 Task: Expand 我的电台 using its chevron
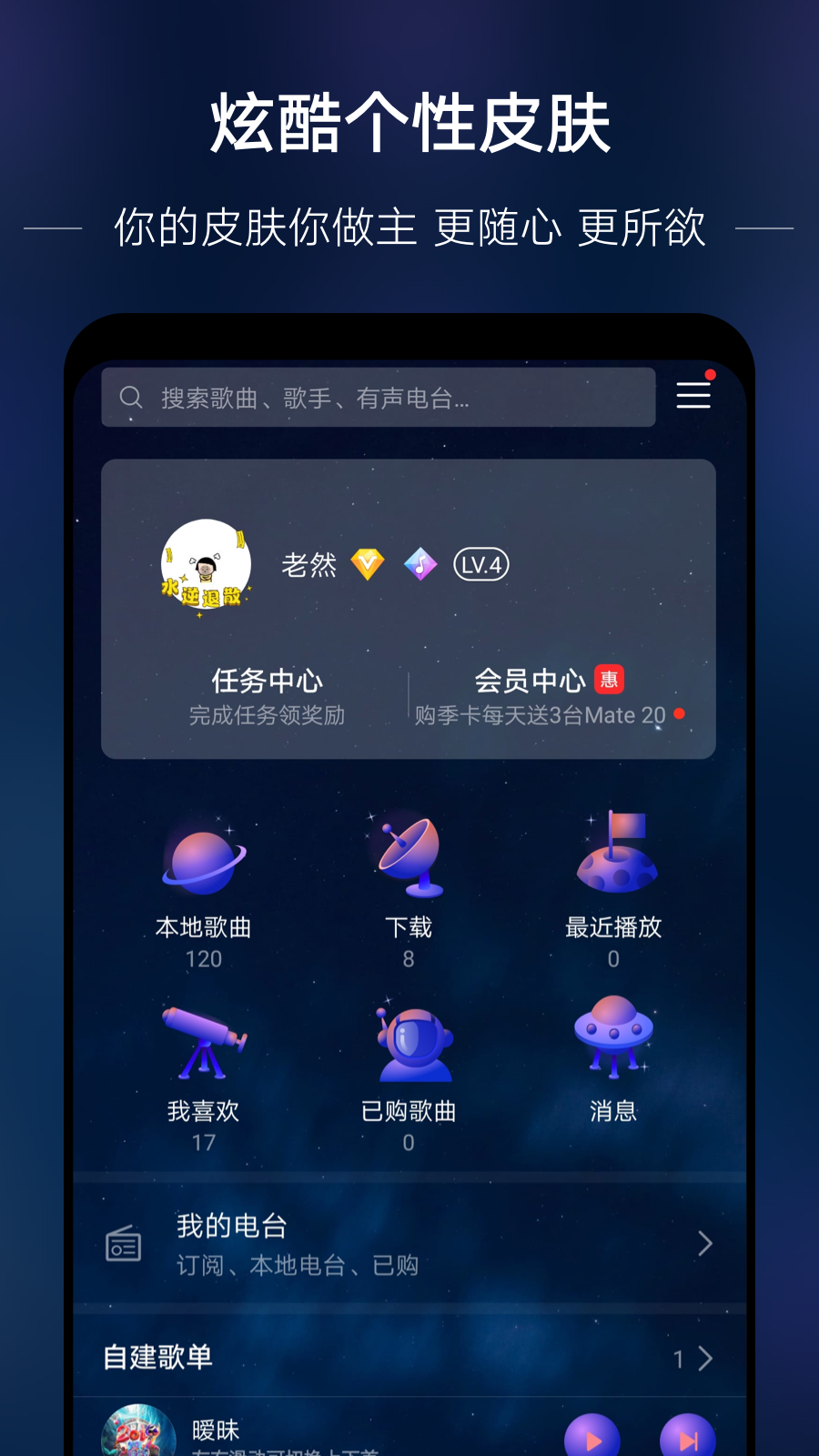click(x=705, y=1242)
